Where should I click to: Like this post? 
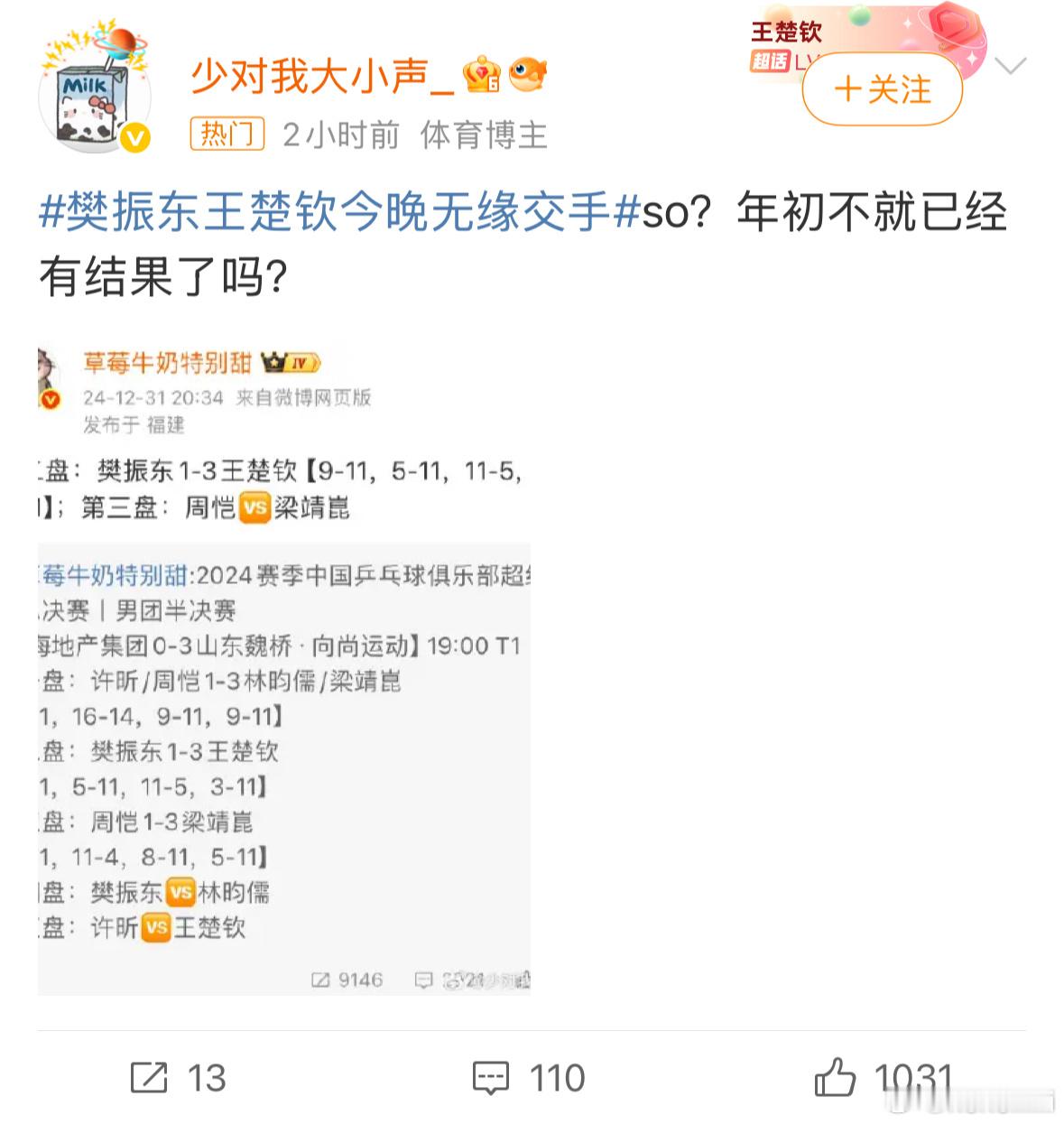883,1077
